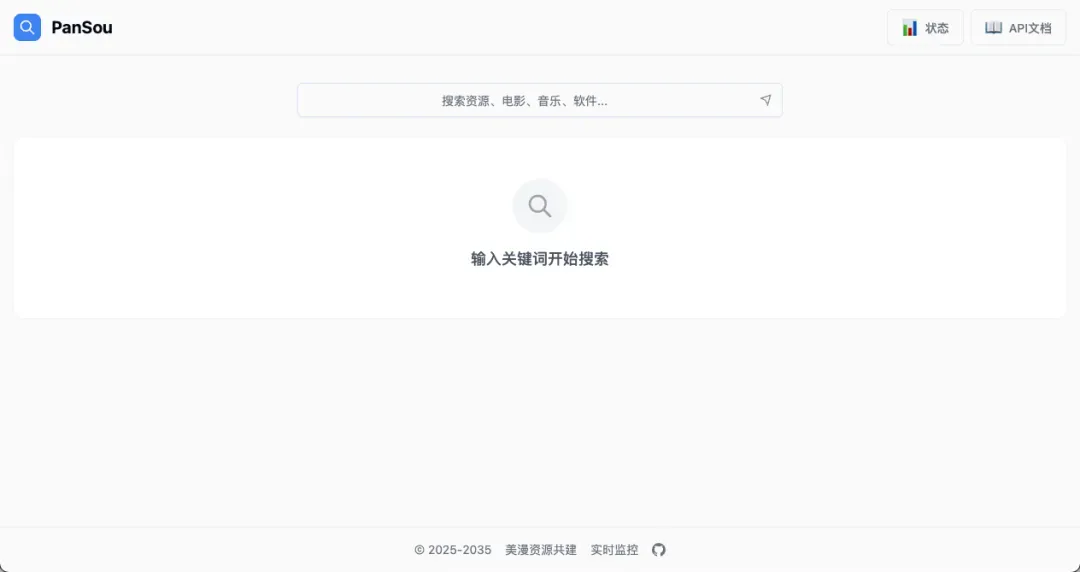This screenshot has height=572, width=1080.
Task: Open the API文档 documentation
Action: point(1018,28)
